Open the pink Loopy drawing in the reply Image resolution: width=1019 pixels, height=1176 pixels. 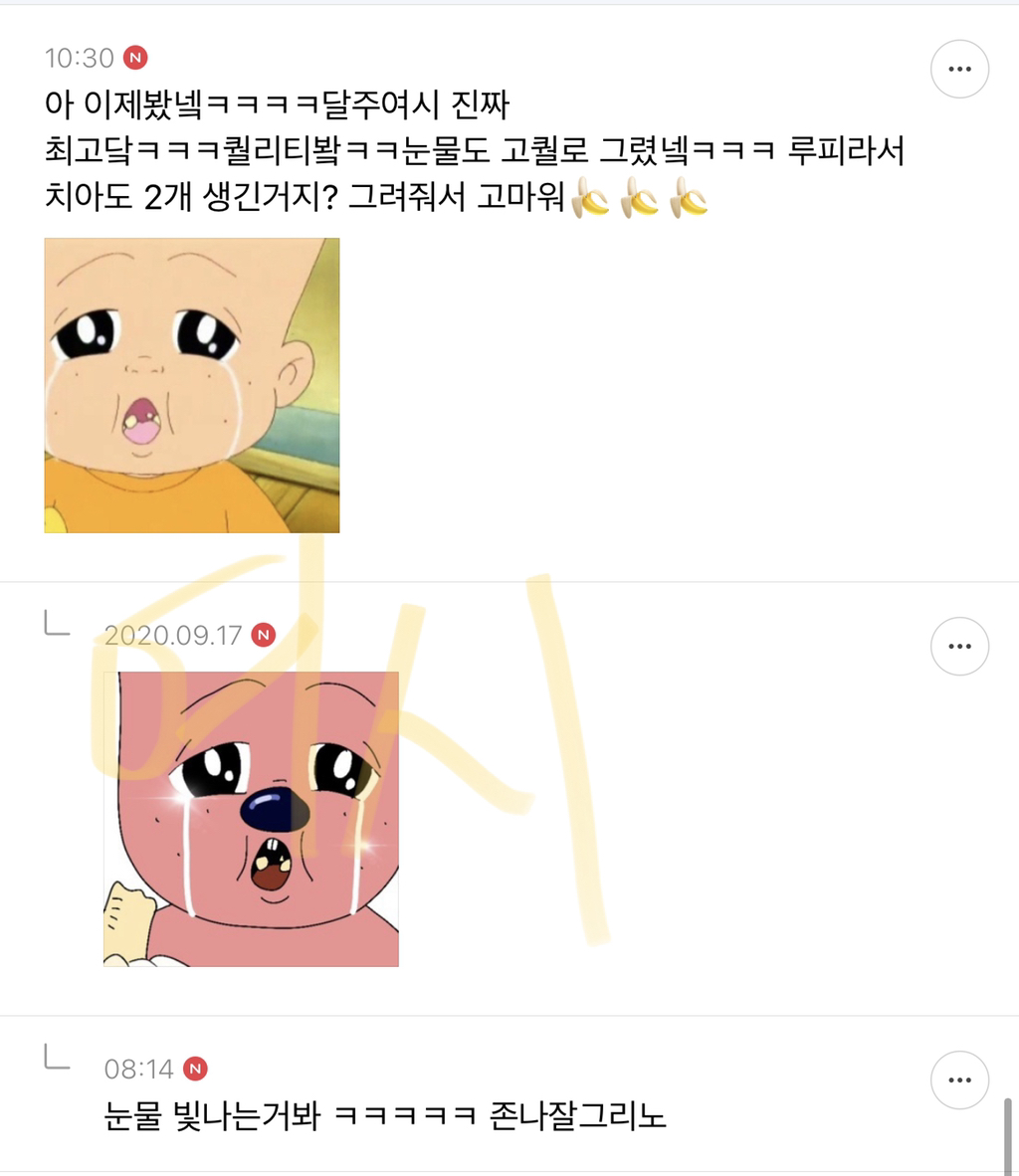pyautogui.click(x=252, y=819)
